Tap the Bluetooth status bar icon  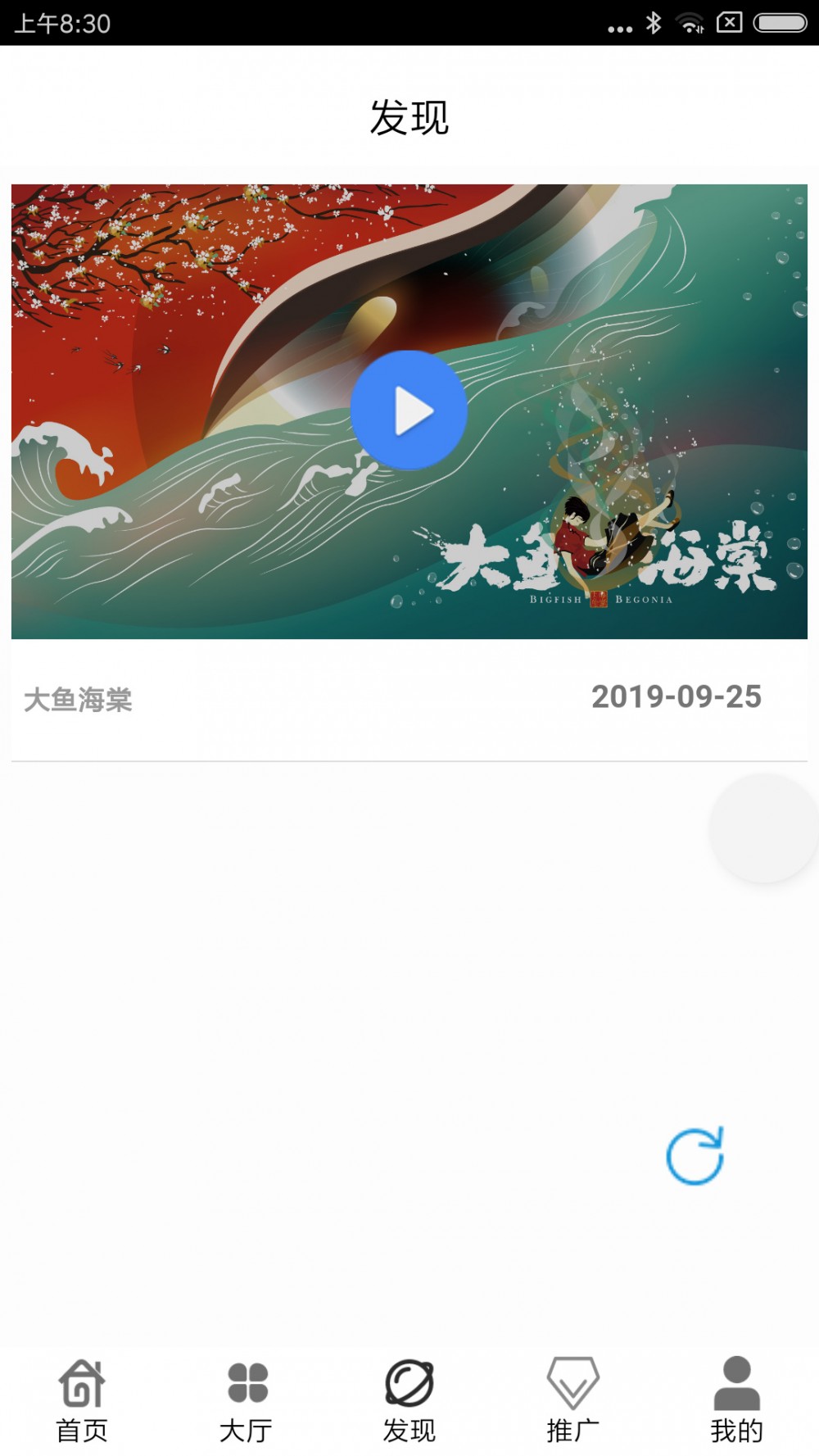click(x=654, y=22)
